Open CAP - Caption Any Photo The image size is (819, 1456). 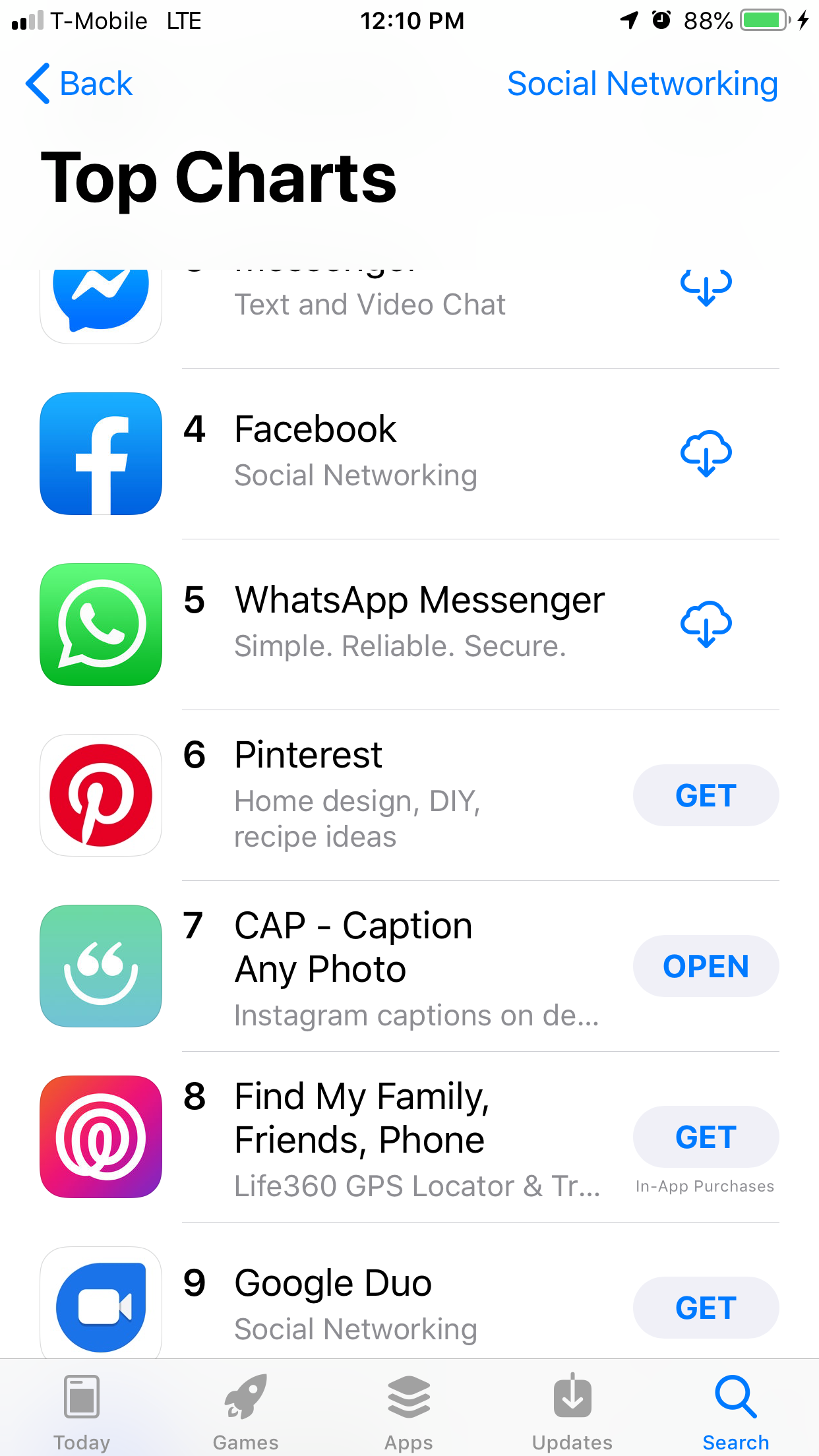point(706,966)
